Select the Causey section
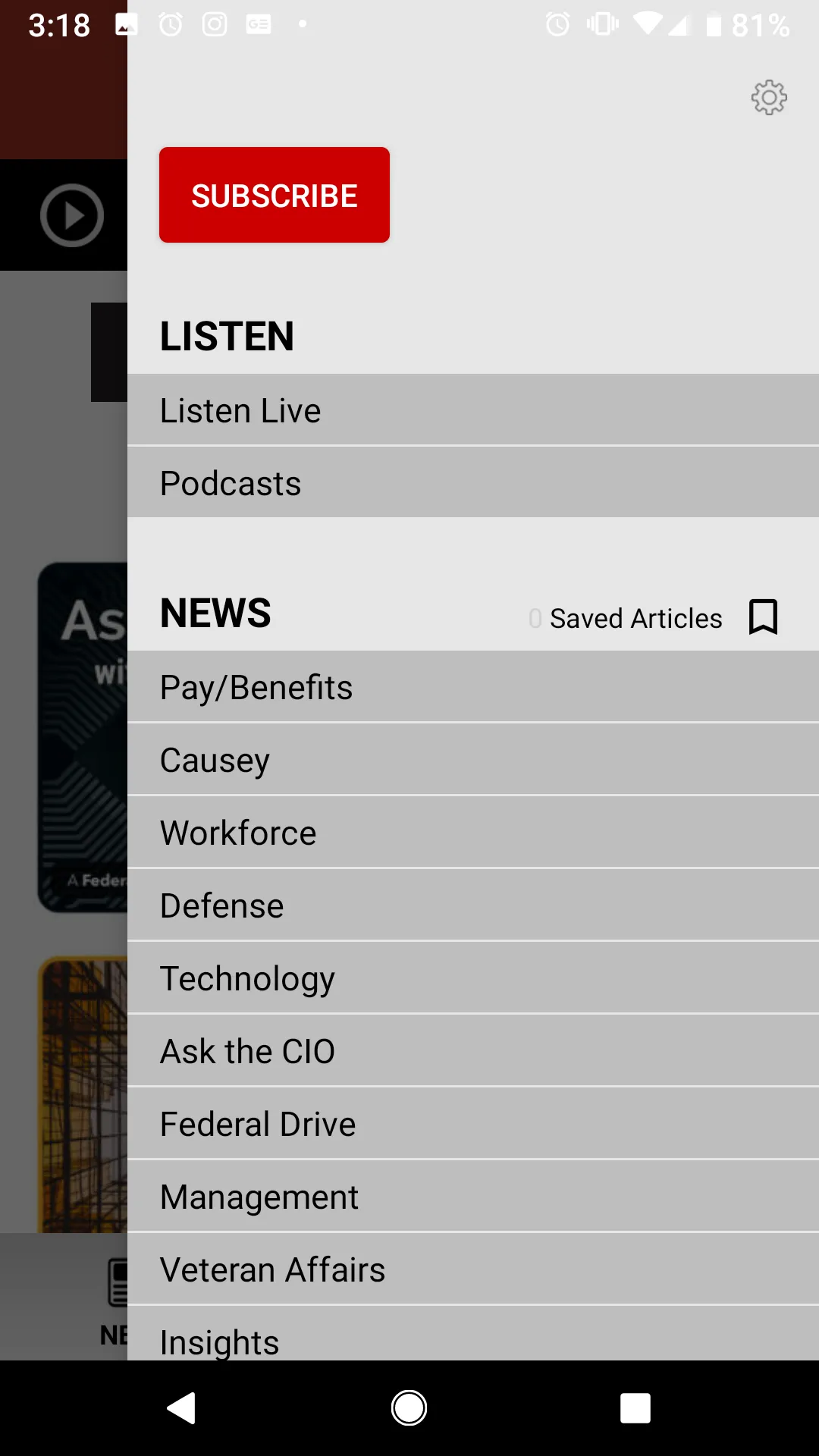Screen dimensions: 819x1456 tap(472, 760)
